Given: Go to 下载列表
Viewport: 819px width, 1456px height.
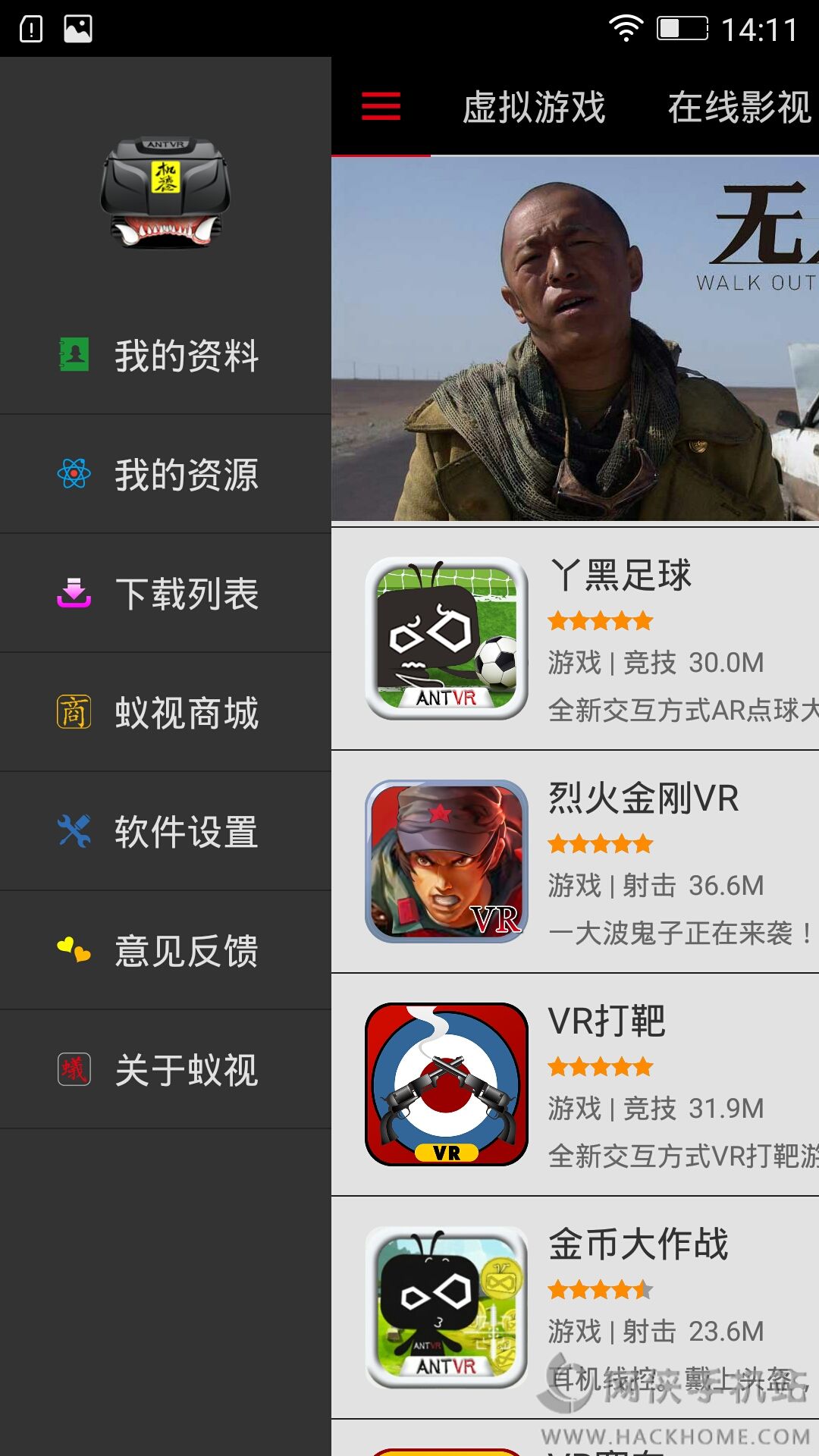Looking at the screenshot, I should pos(165,593).
